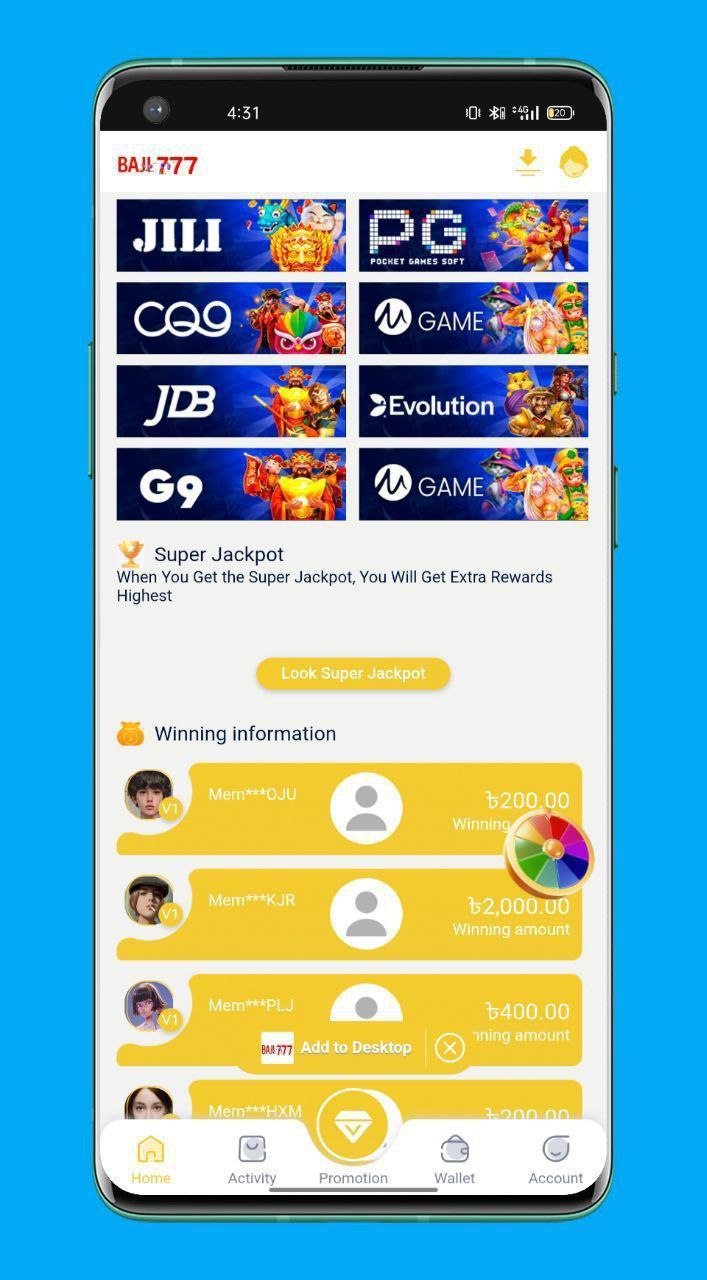
Task: Go to the Home tab
Action: [x=150, y=1160]
